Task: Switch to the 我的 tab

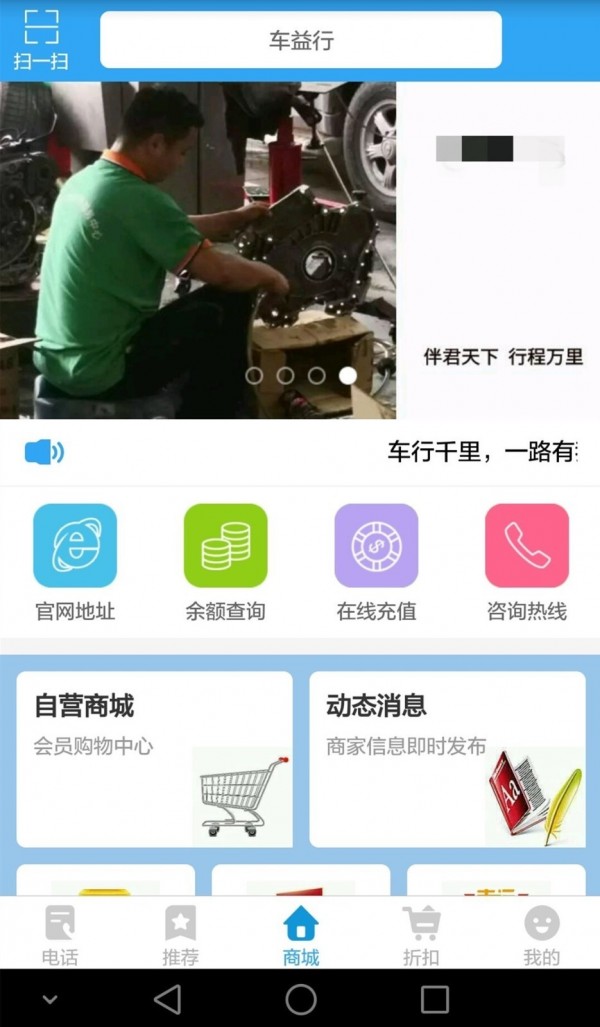Action: pos(541,934)
